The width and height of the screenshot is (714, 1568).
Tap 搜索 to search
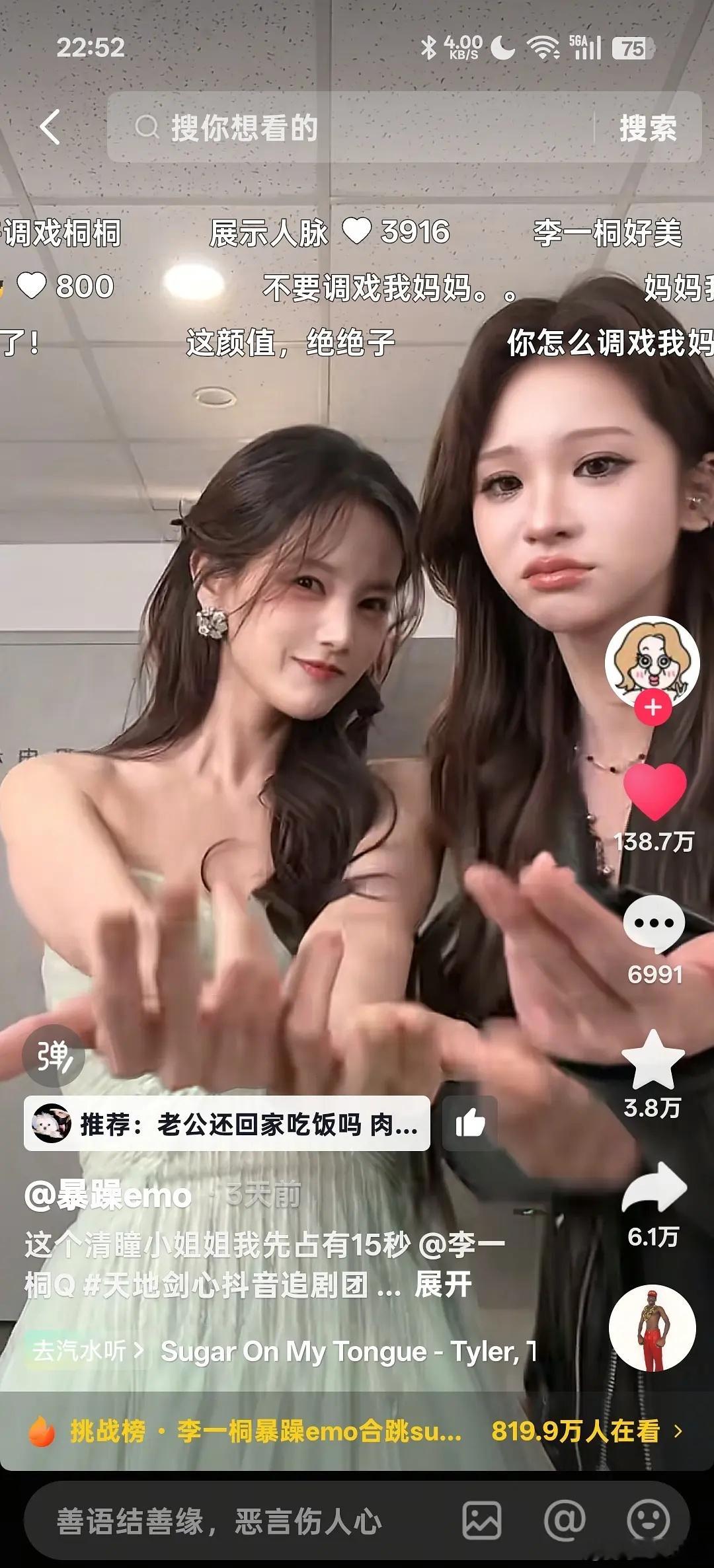point(649,127)
